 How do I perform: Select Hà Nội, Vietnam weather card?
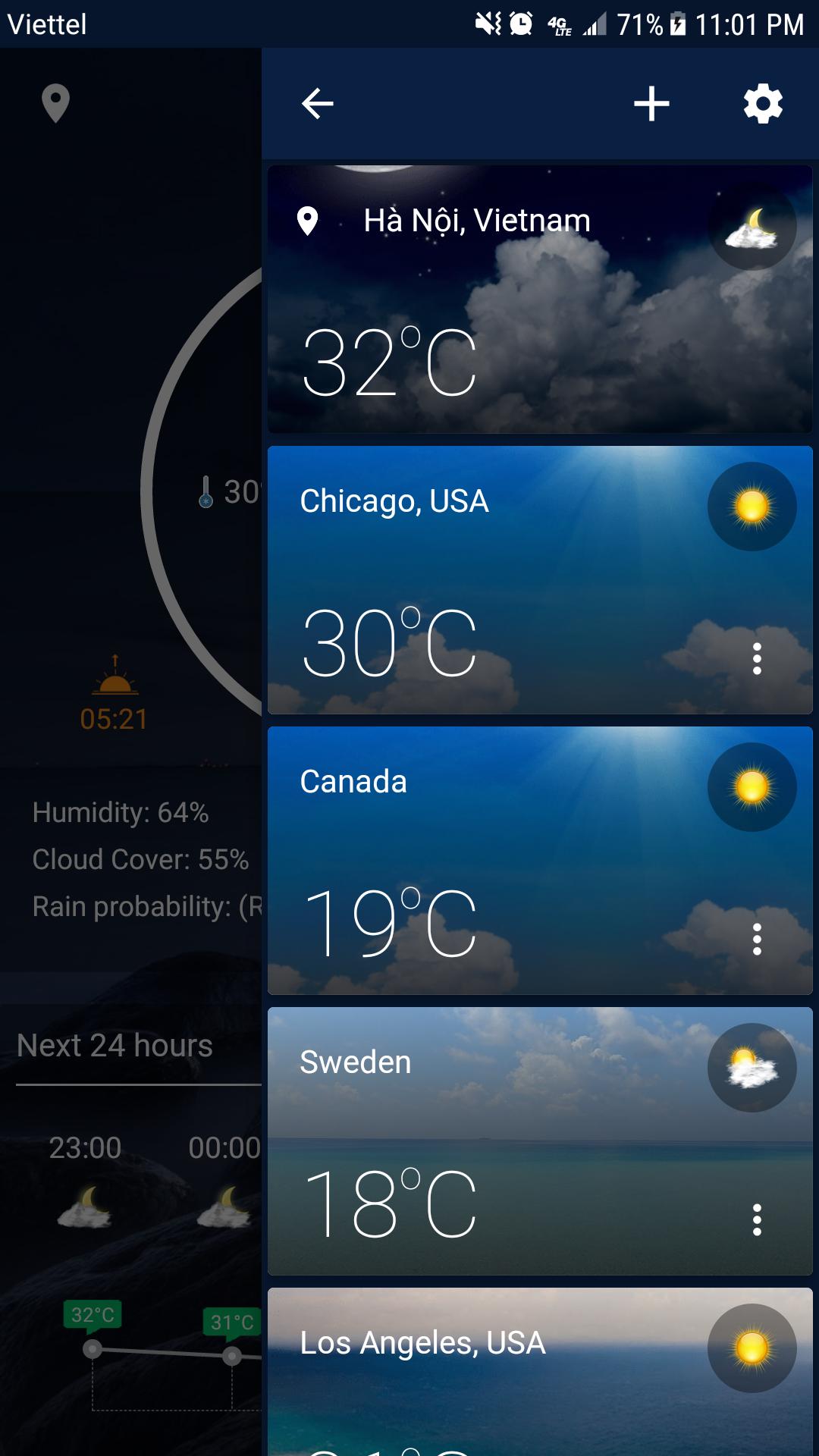[x=539, y=300]
